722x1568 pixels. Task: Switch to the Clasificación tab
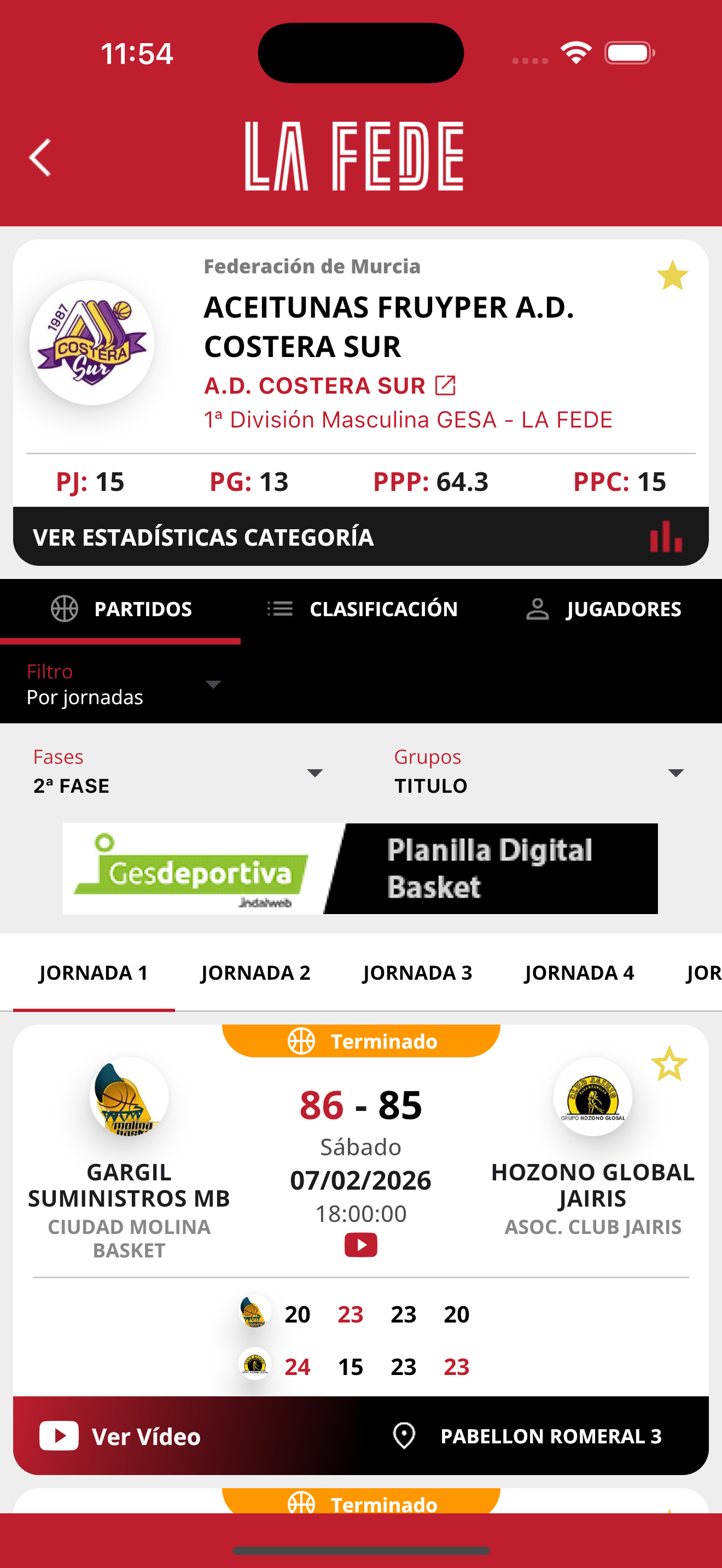tap(362, 609)
